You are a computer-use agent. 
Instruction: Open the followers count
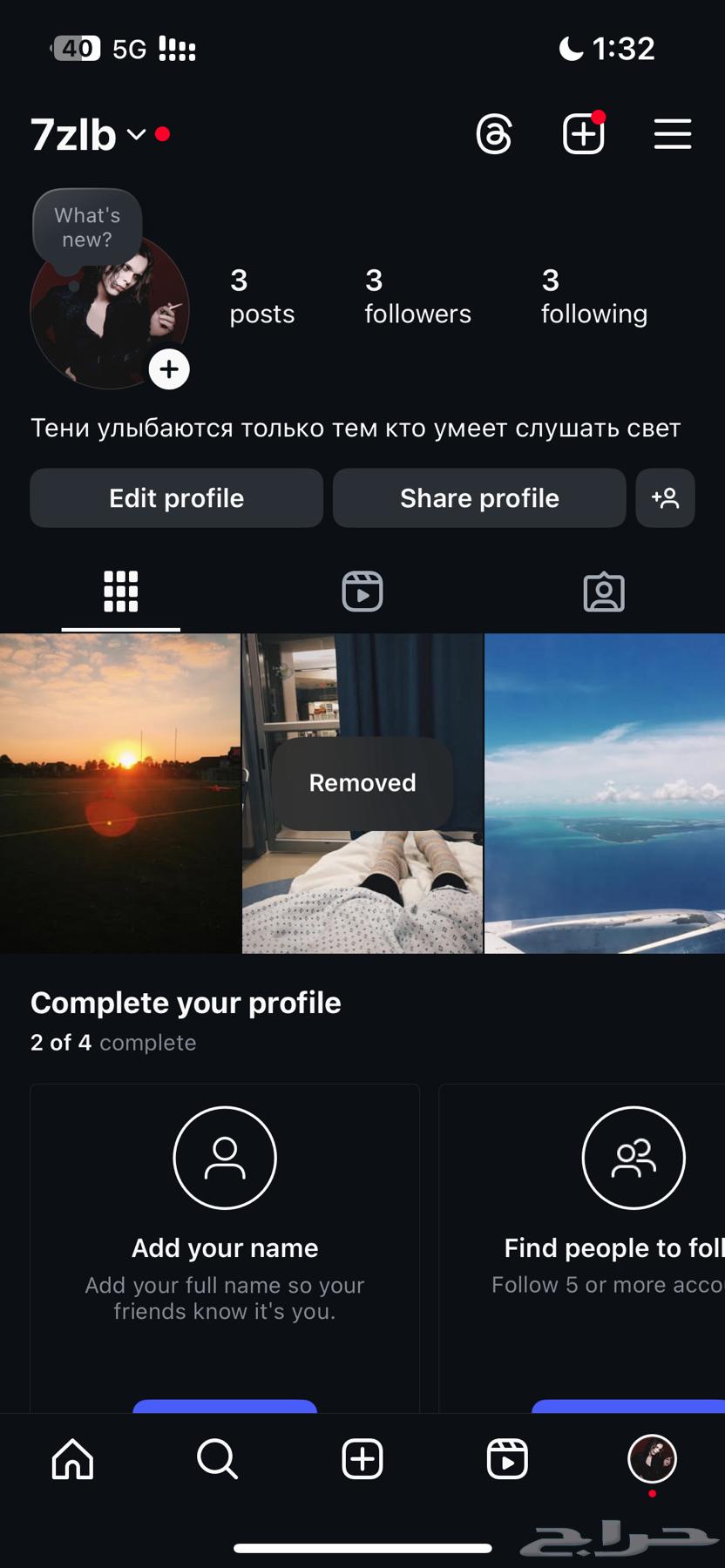click(x=417, y=296)
